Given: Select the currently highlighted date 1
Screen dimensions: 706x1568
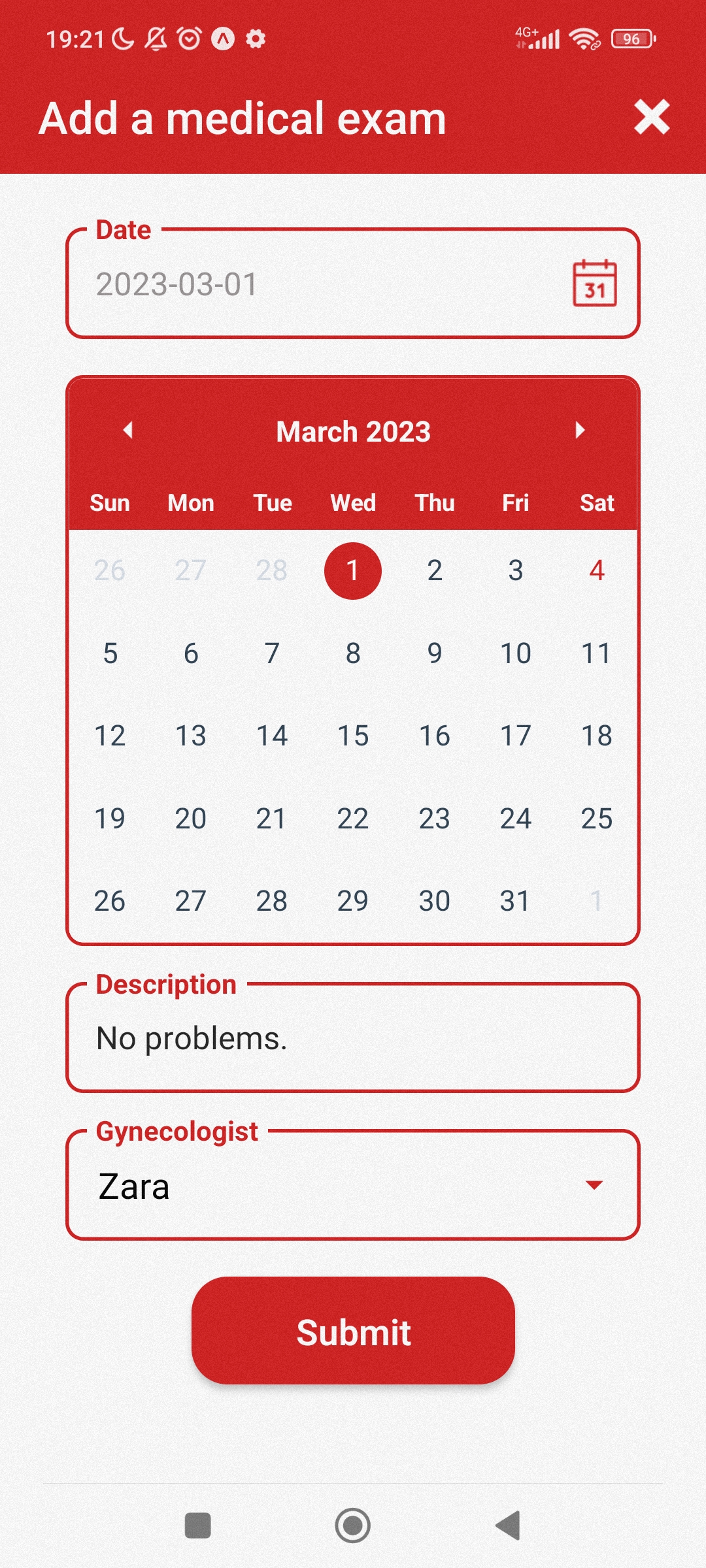Looking at the screenshot, I should click(x=353, y=570).
